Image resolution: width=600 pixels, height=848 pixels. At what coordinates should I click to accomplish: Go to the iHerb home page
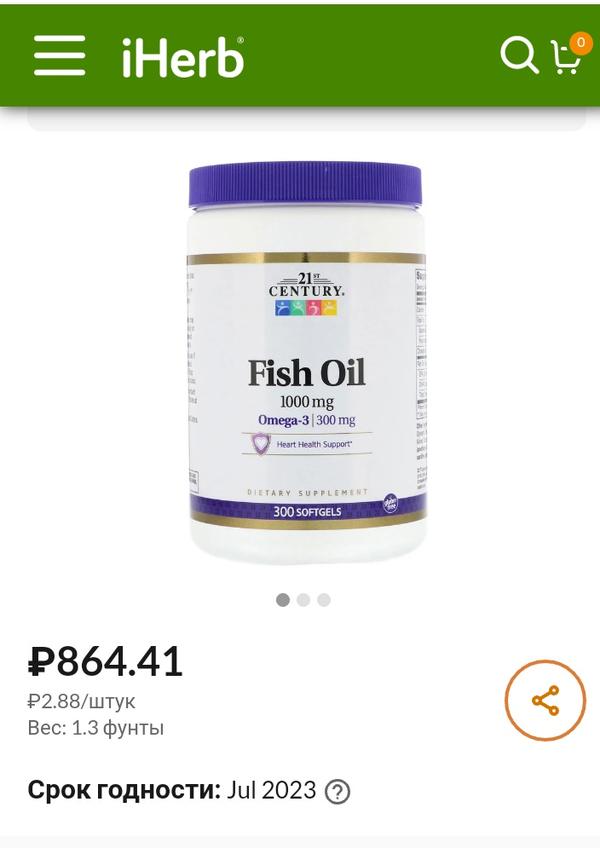pos(182,57)
